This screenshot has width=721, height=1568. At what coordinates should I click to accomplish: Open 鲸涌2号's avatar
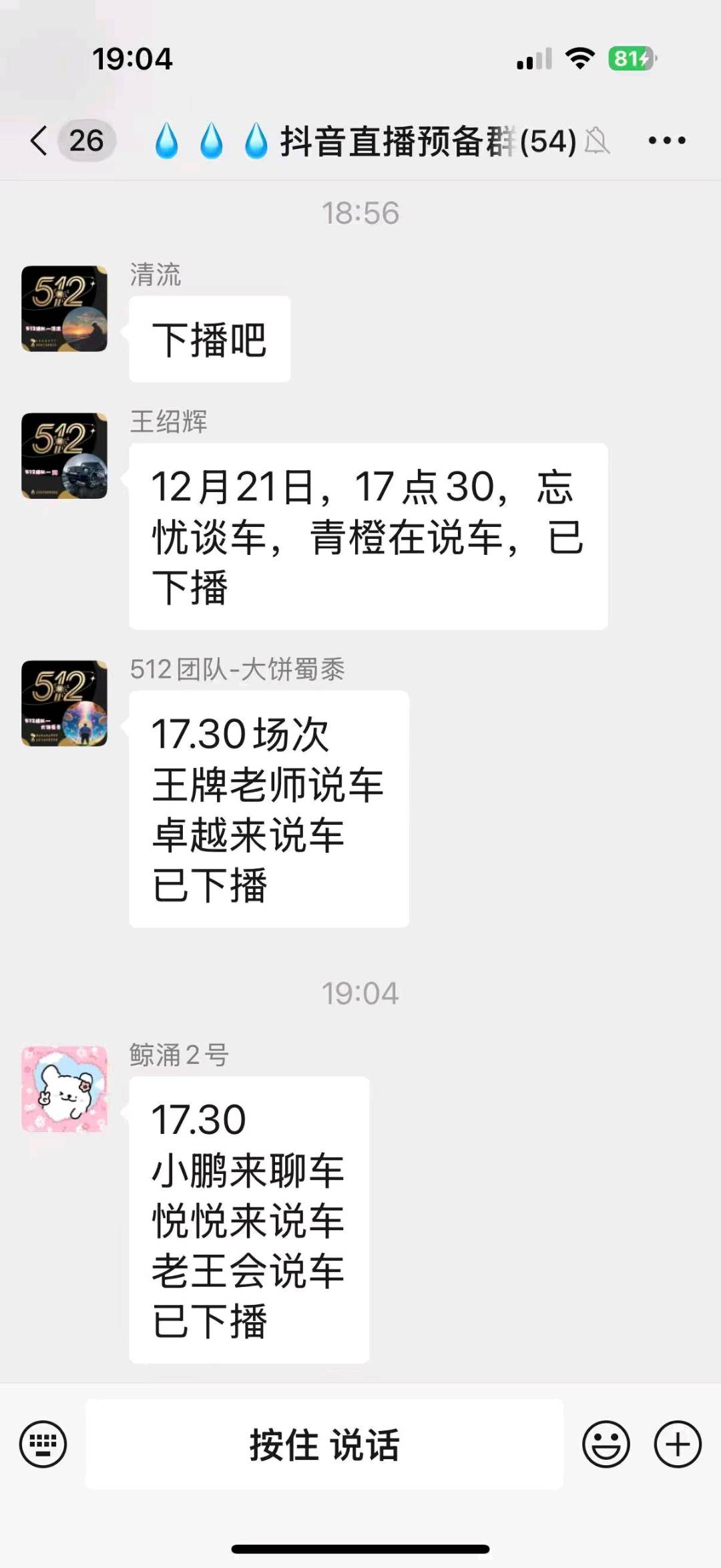pos(65,1089)
